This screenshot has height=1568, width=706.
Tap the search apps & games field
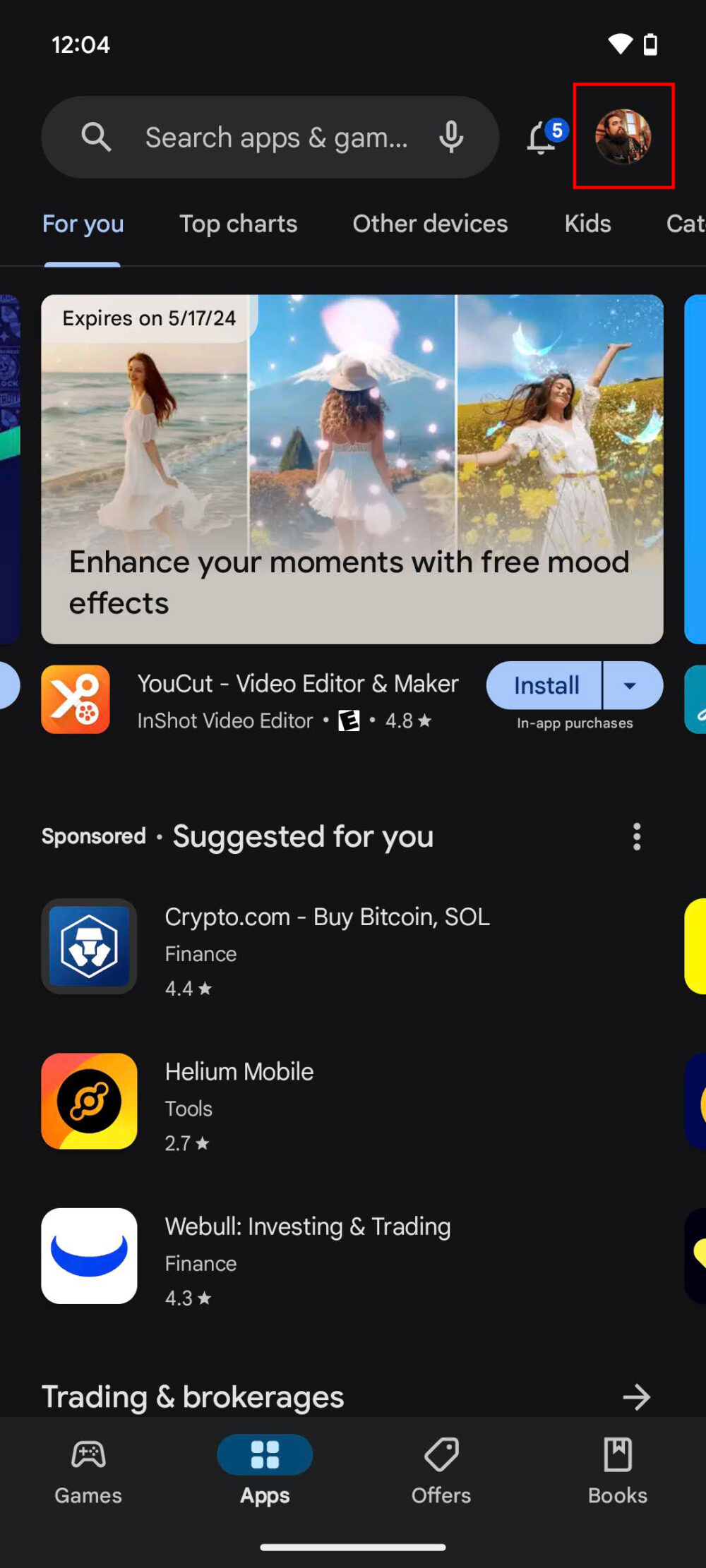point(275,138)
